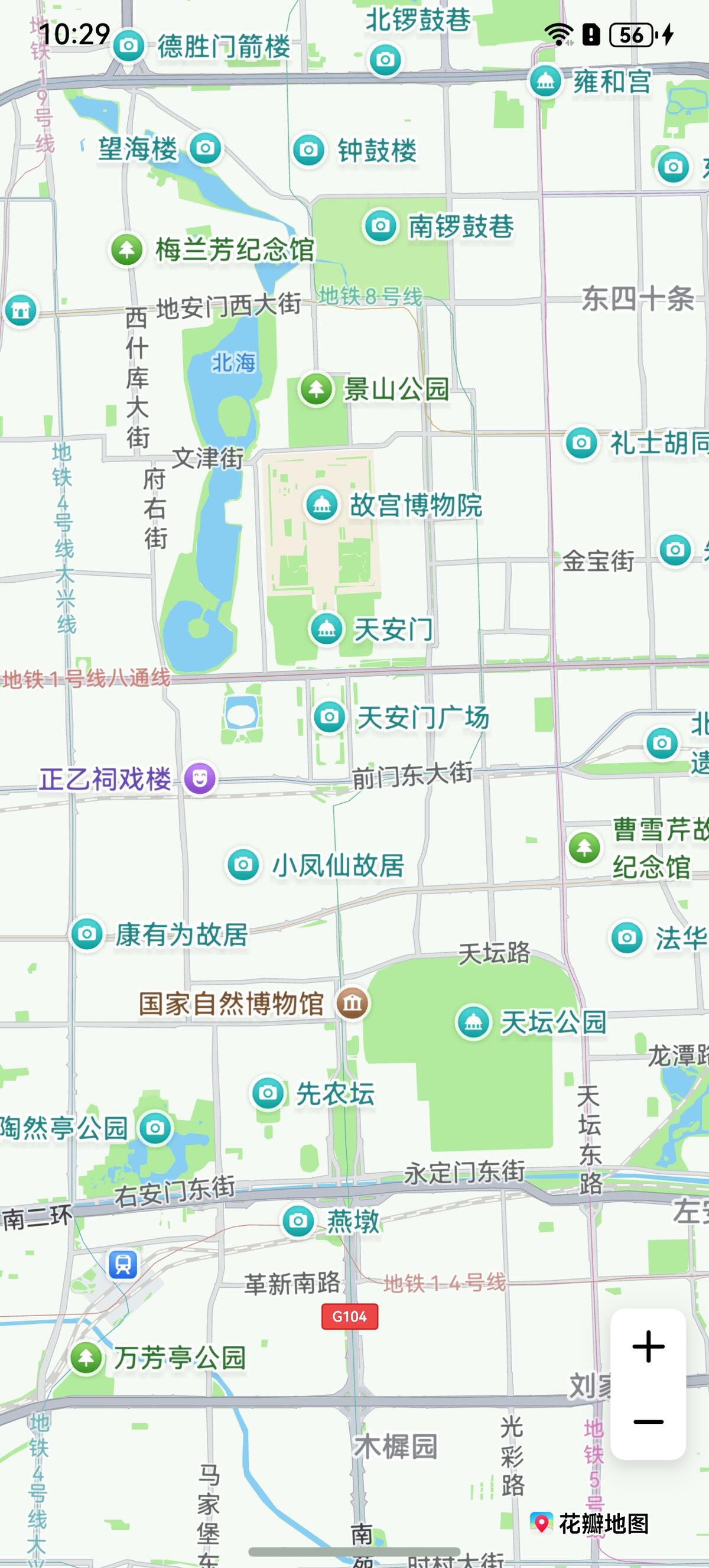The width and height of the screenshot is (709, 1568).
Task: Select the 国家自然博物馆 museum marker
Action: coord(352,1002)
